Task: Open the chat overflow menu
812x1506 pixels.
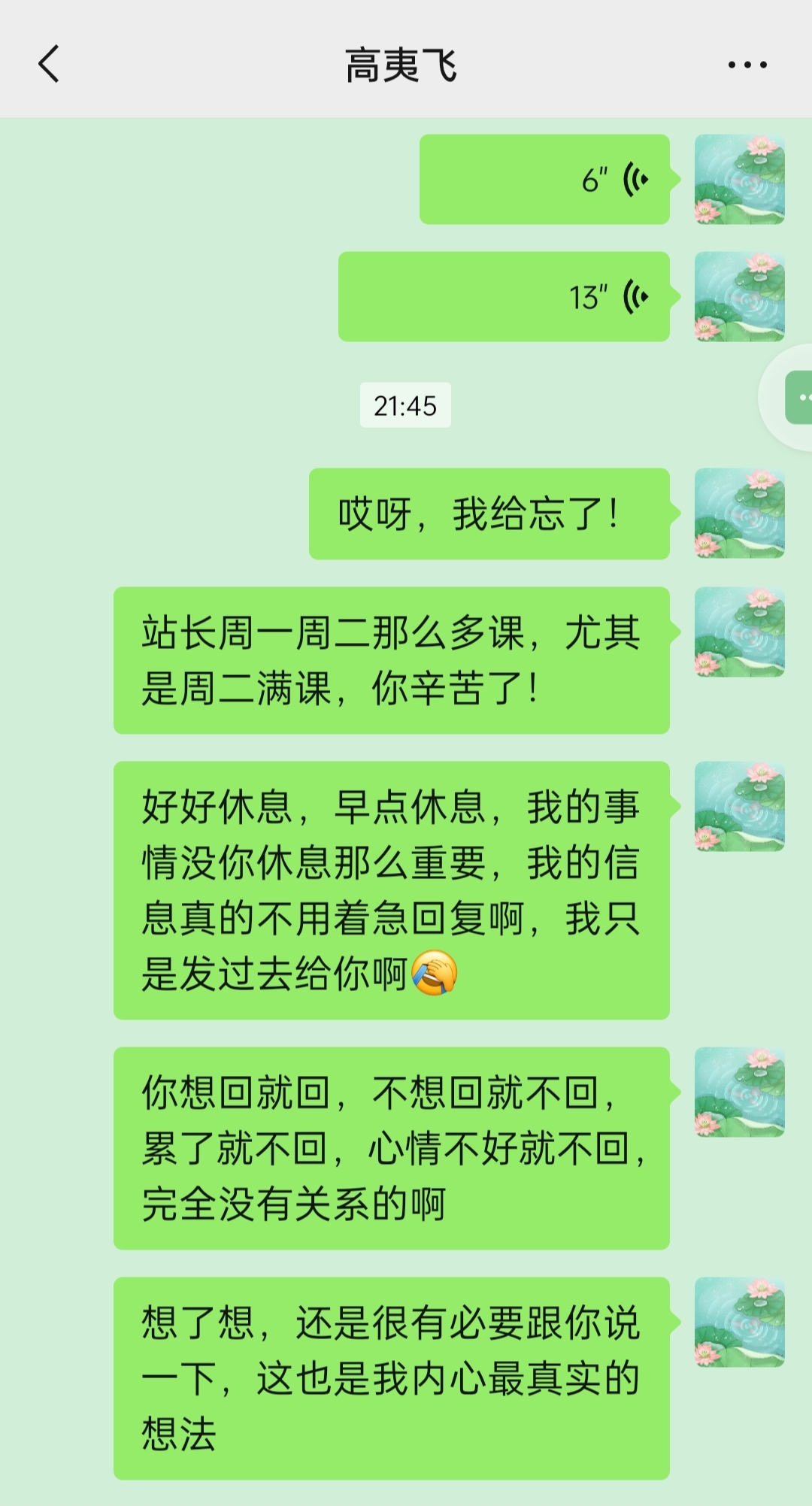Action: [747, 65]
